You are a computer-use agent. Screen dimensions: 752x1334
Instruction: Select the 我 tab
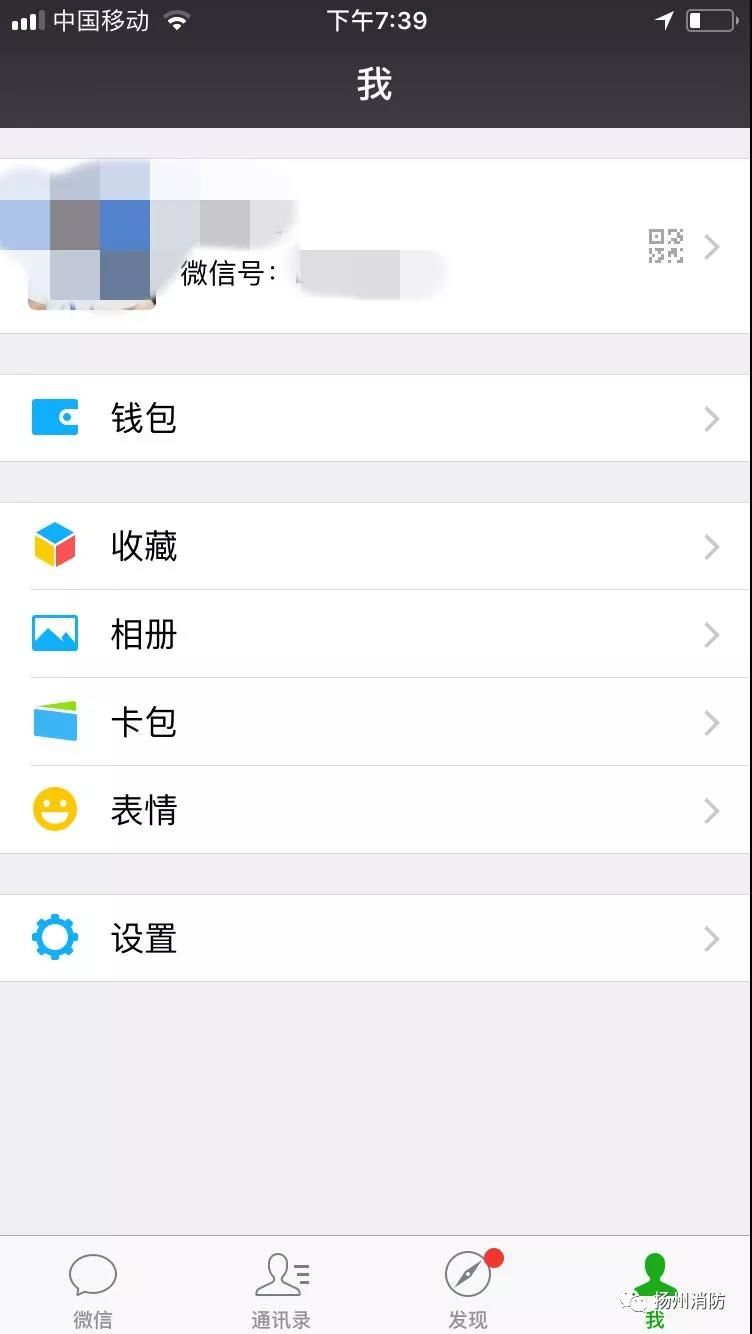pos(655,1288)
